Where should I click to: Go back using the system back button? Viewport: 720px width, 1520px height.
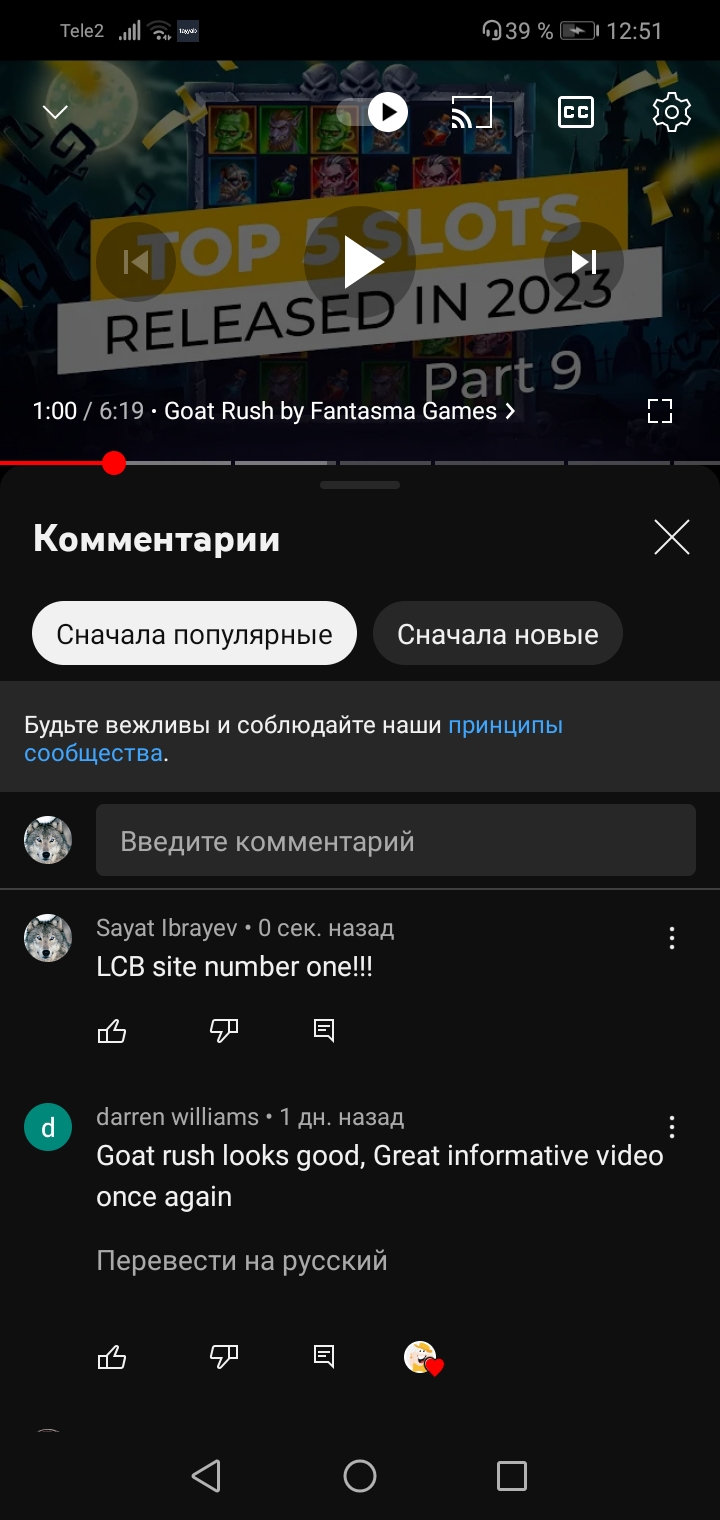(206, 1476)
